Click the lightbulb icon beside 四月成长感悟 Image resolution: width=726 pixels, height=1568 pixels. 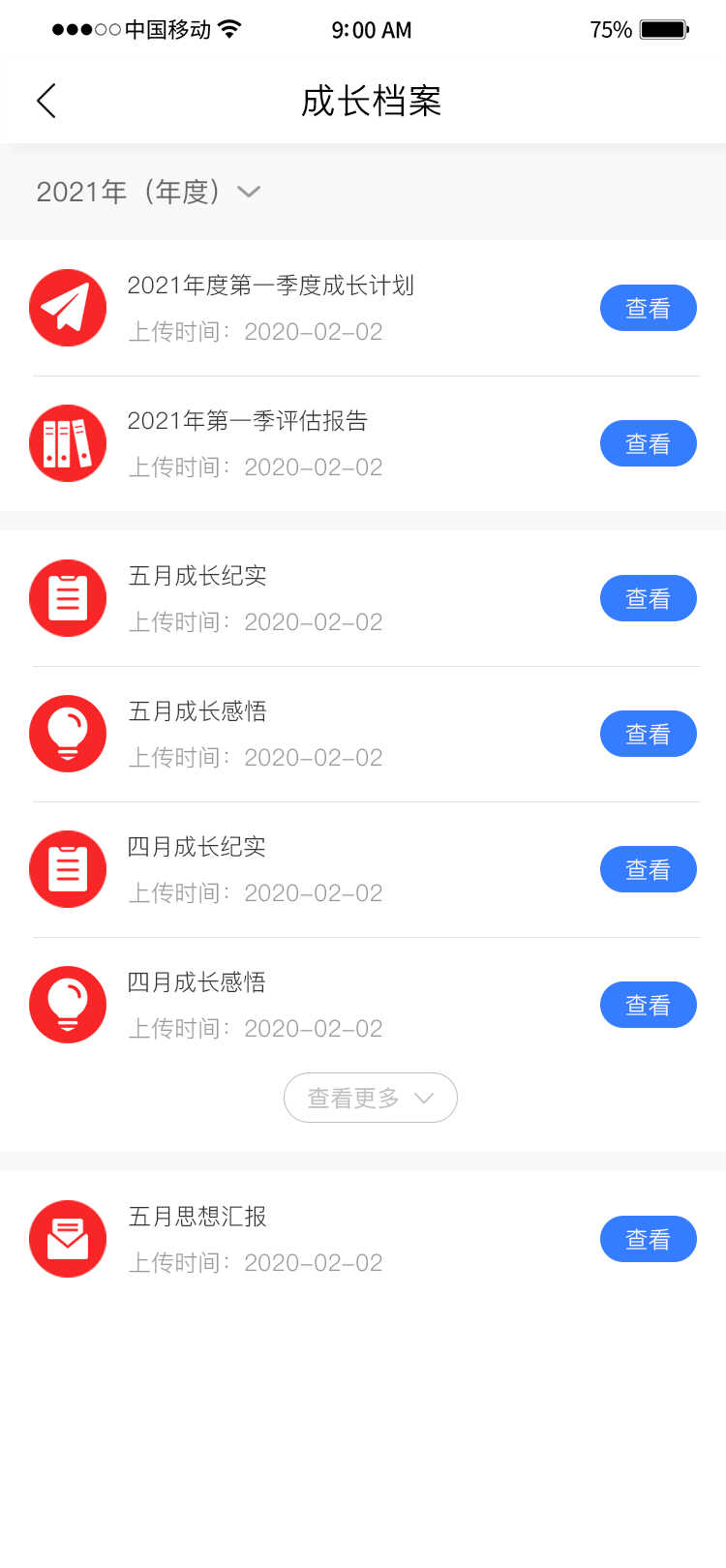point(68,1005)
